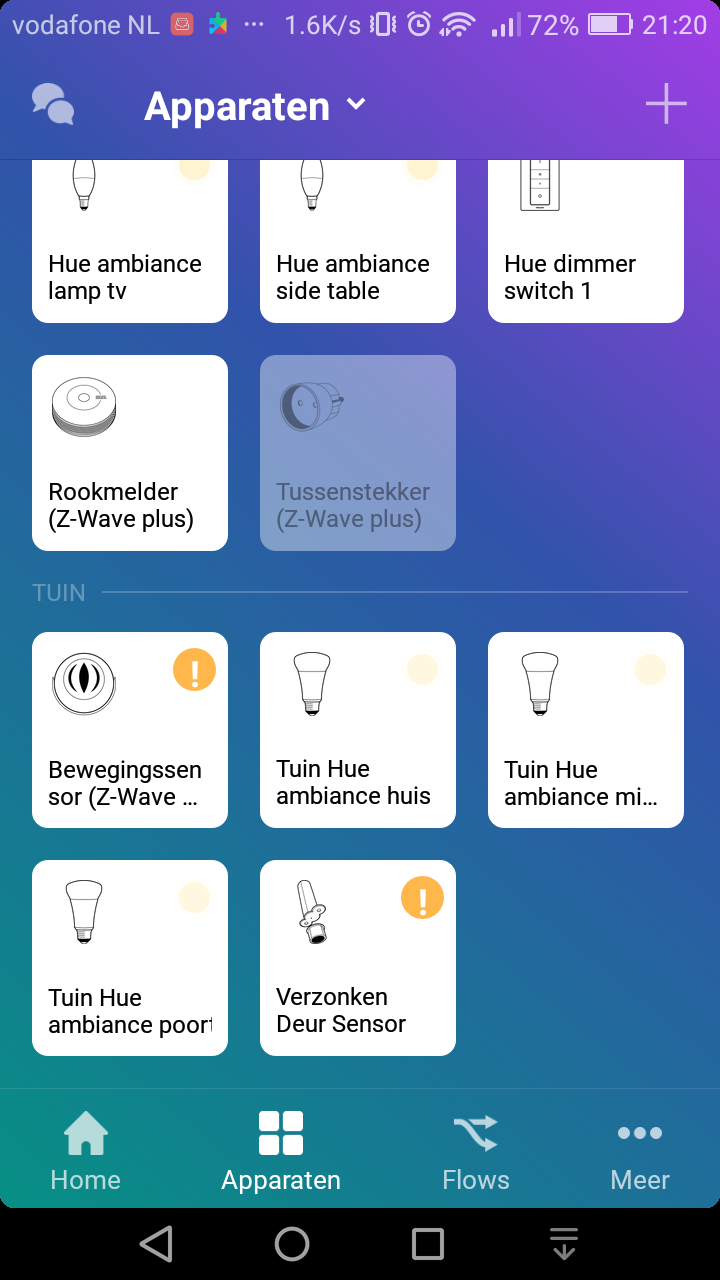Screen dimensions: 720x1280
Task: Tap the disabled Tussenstekker smart plug
Action: [357, 453]
